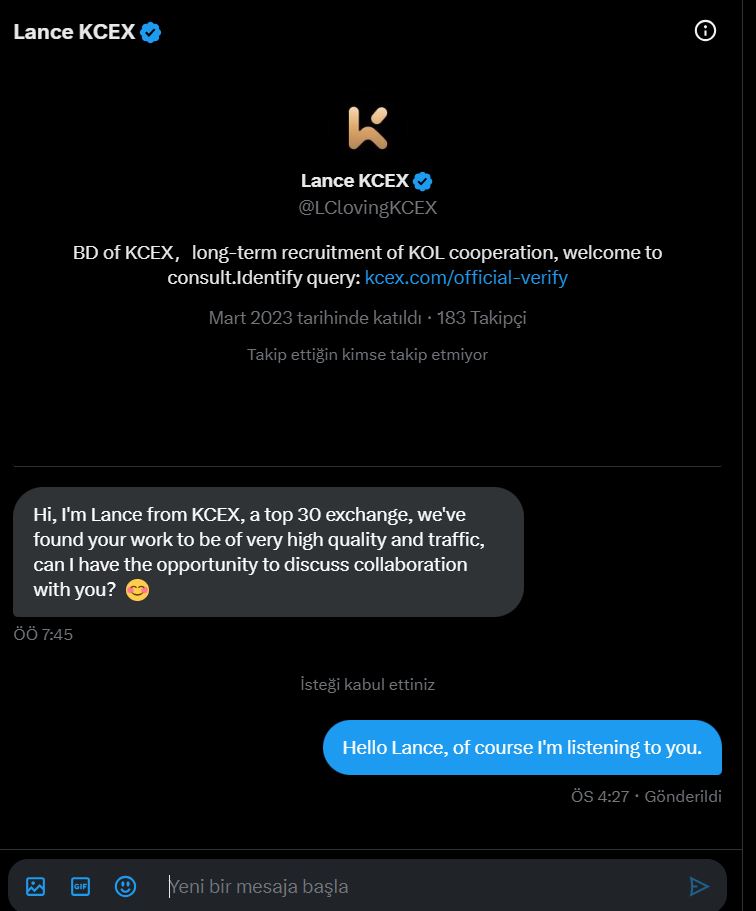Open conversation info icon
Screen dimensions: 756x911
[705, 31]
